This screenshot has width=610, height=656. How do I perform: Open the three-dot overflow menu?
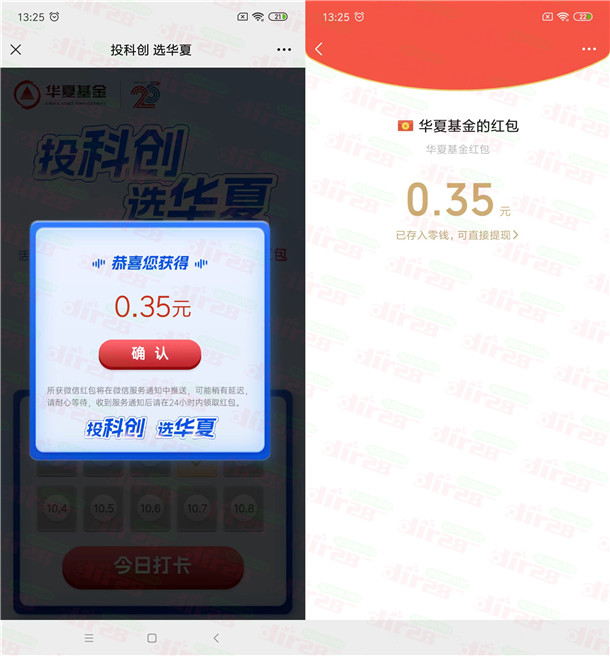284,49
